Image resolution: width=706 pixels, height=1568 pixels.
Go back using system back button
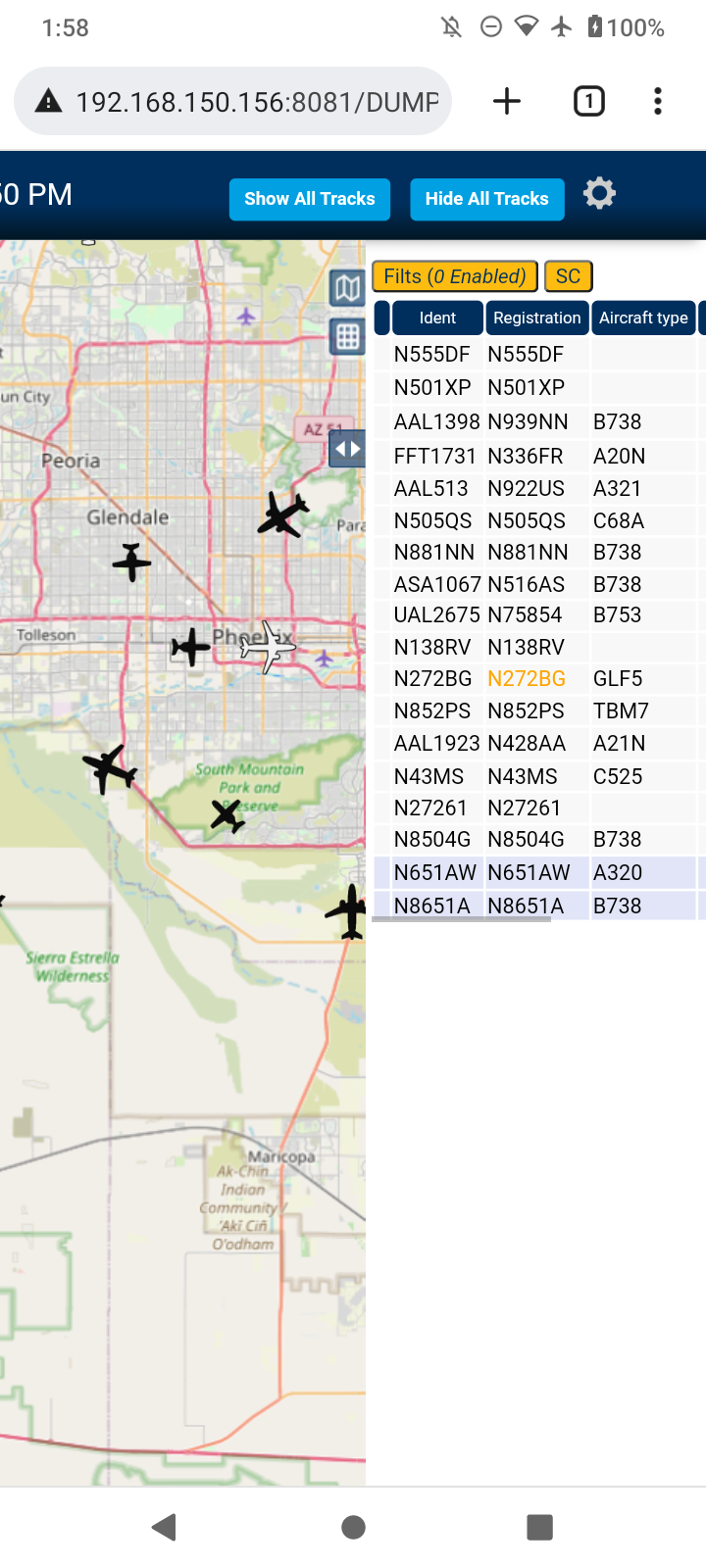tap(165, 1527)
